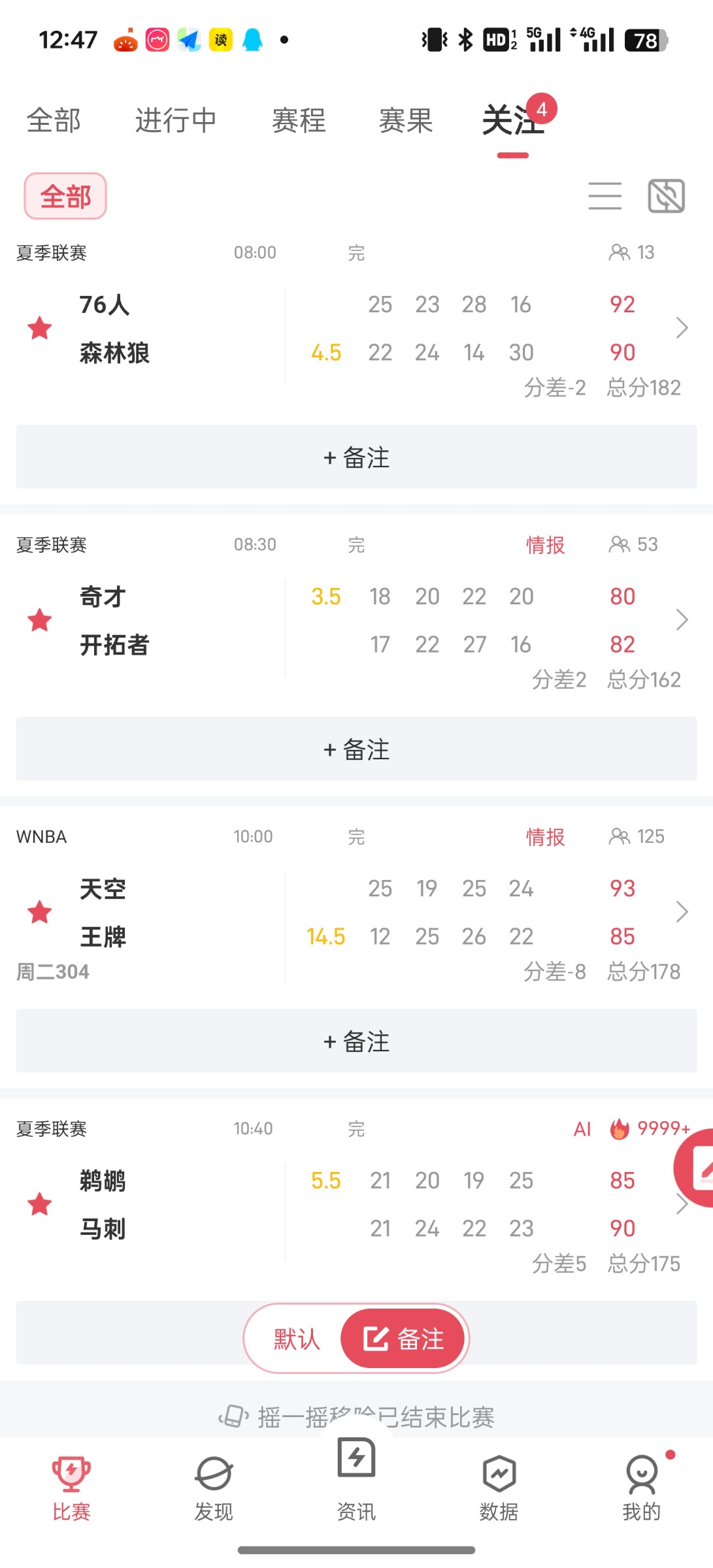The height and width of the screenshot is (1568, 713).
Task: Unfollow the 76人 vs 森林狼 match star
Action: coord(40,328)
